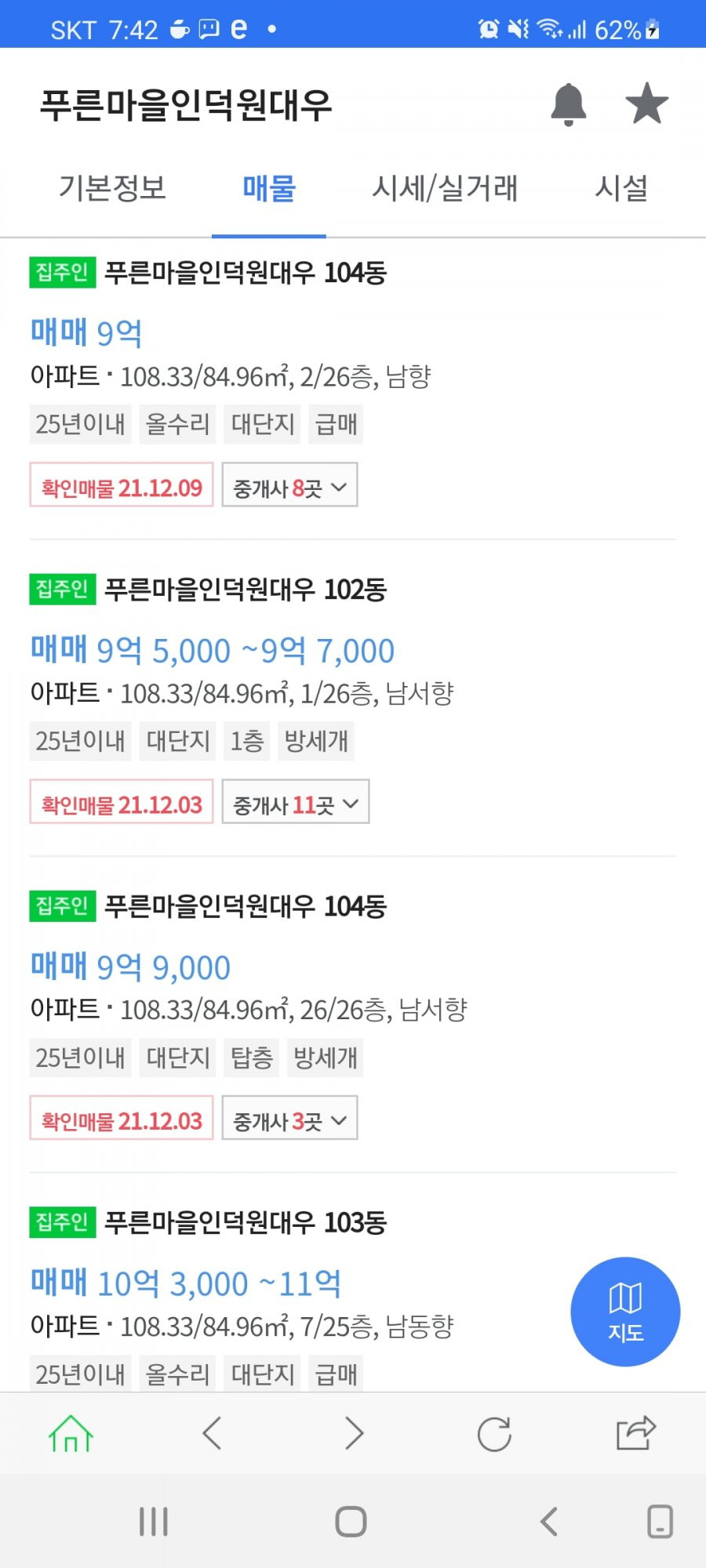Switch to the 시세/실거래 tab
This screenshot has height=1568, width=706.
tap(445, 188)
